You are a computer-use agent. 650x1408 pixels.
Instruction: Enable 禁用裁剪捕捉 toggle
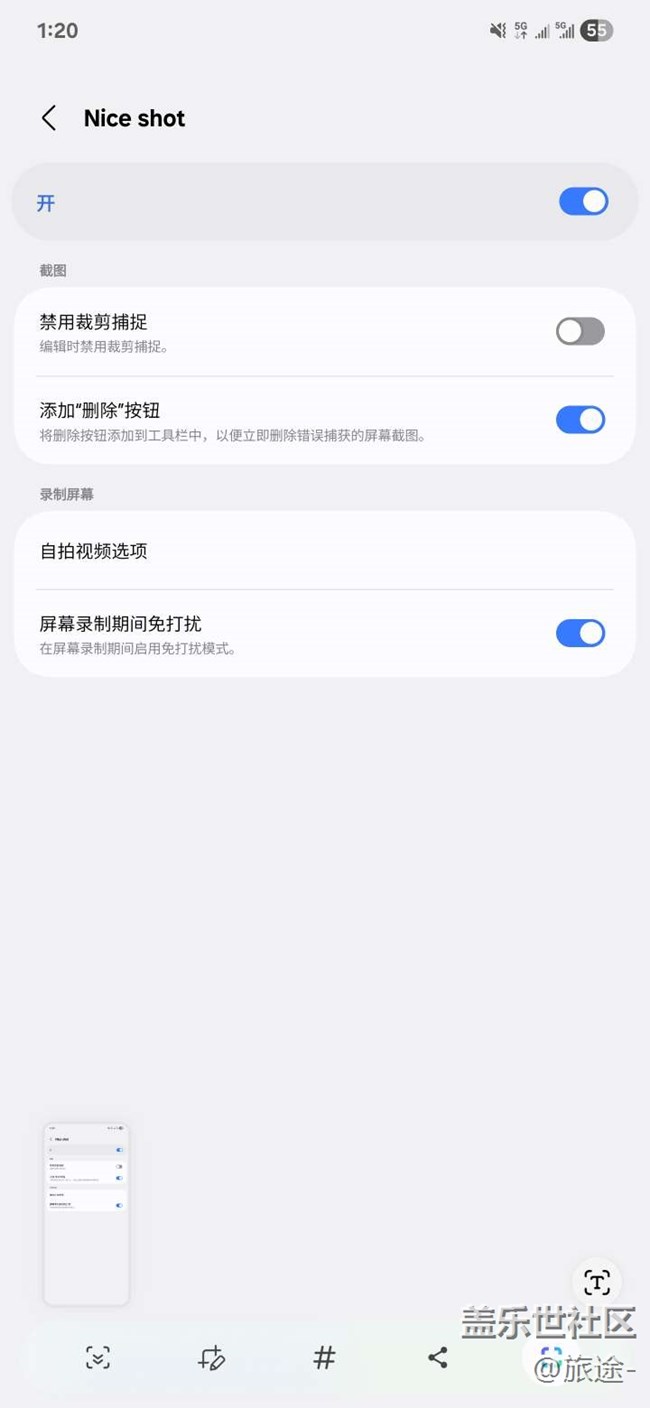[x=581, y=331]
